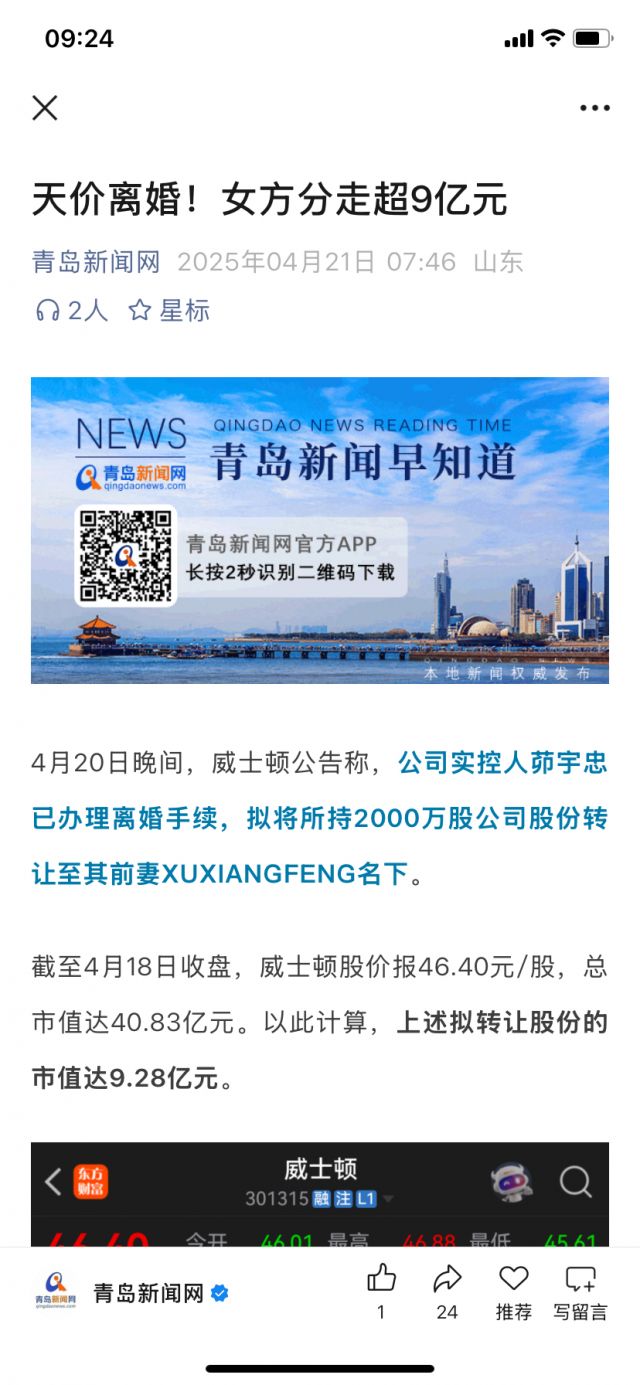View the 威士顿 stock screenshot image

pyautogui.click(x=320, y=1195)
